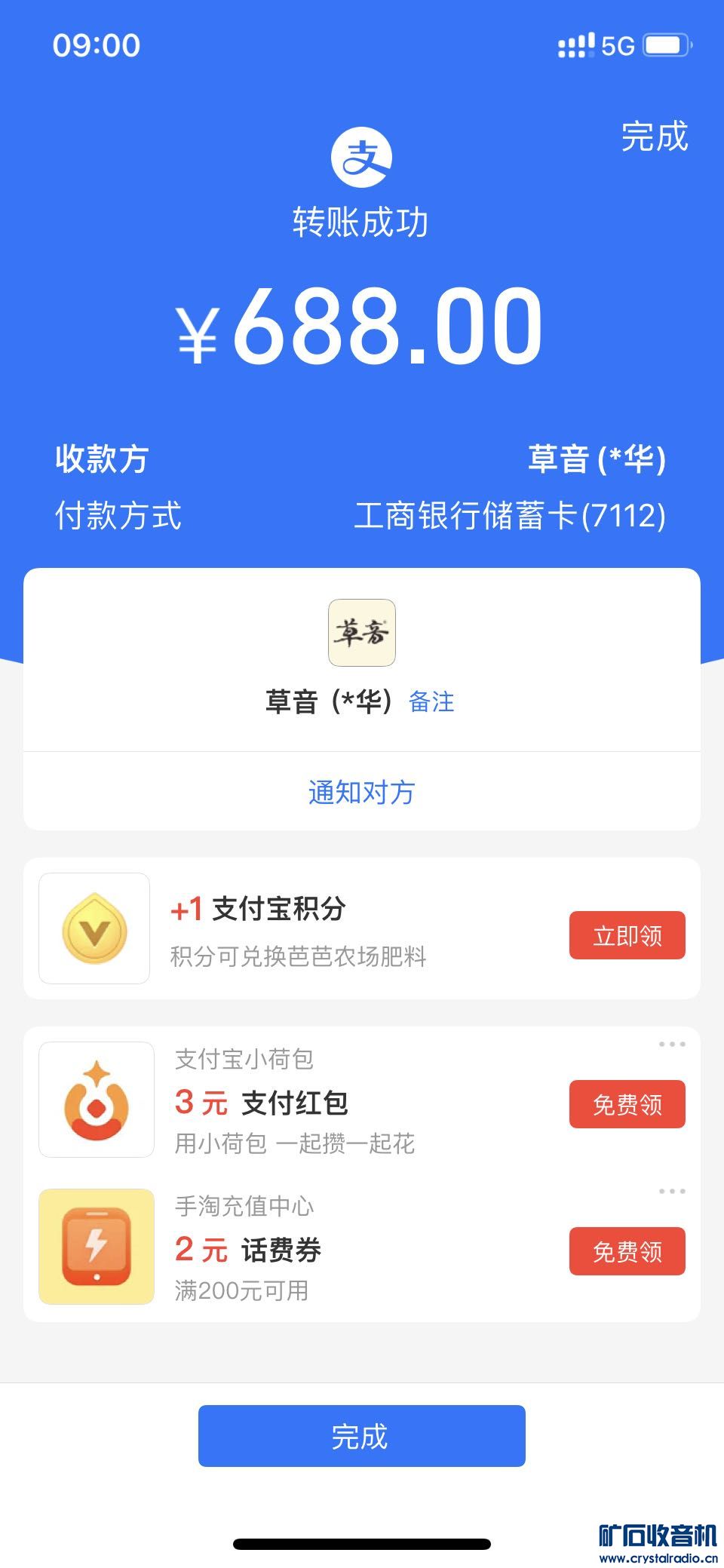Open the 手淘充值中心 话费券 icon
724x1568 pixels.
tap(97, 1247)
